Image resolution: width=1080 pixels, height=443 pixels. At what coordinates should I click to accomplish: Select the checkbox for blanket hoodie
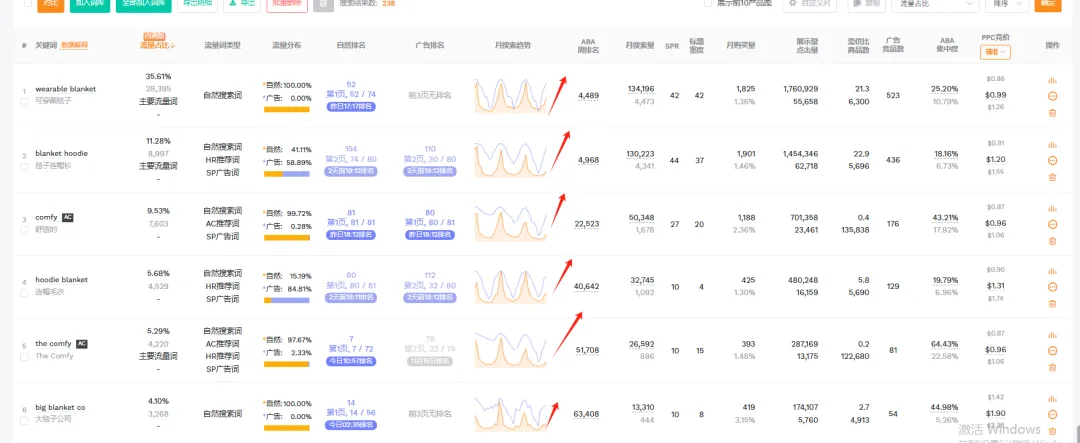coord(25,166)
